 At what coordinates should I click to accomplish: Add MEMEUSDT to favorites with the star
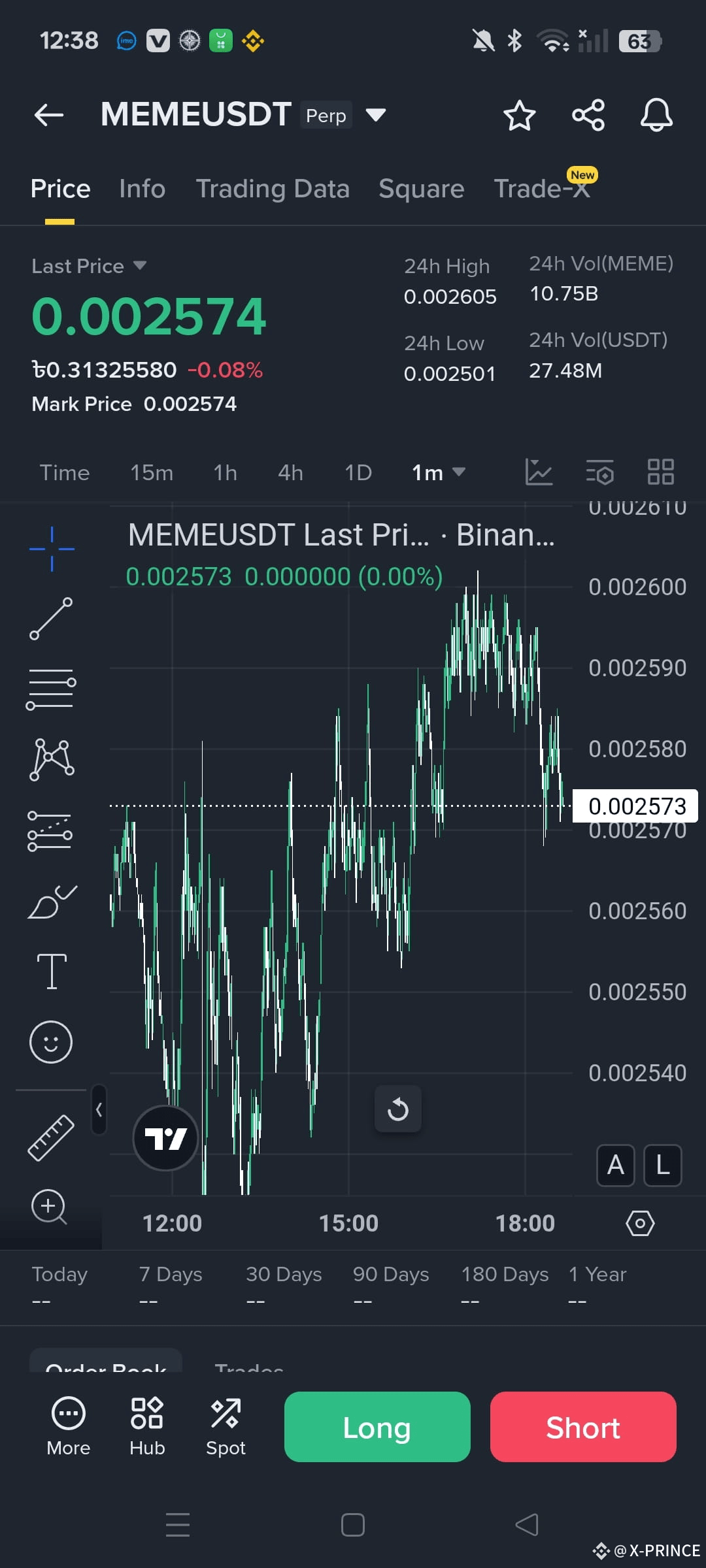tap(519, 116)
